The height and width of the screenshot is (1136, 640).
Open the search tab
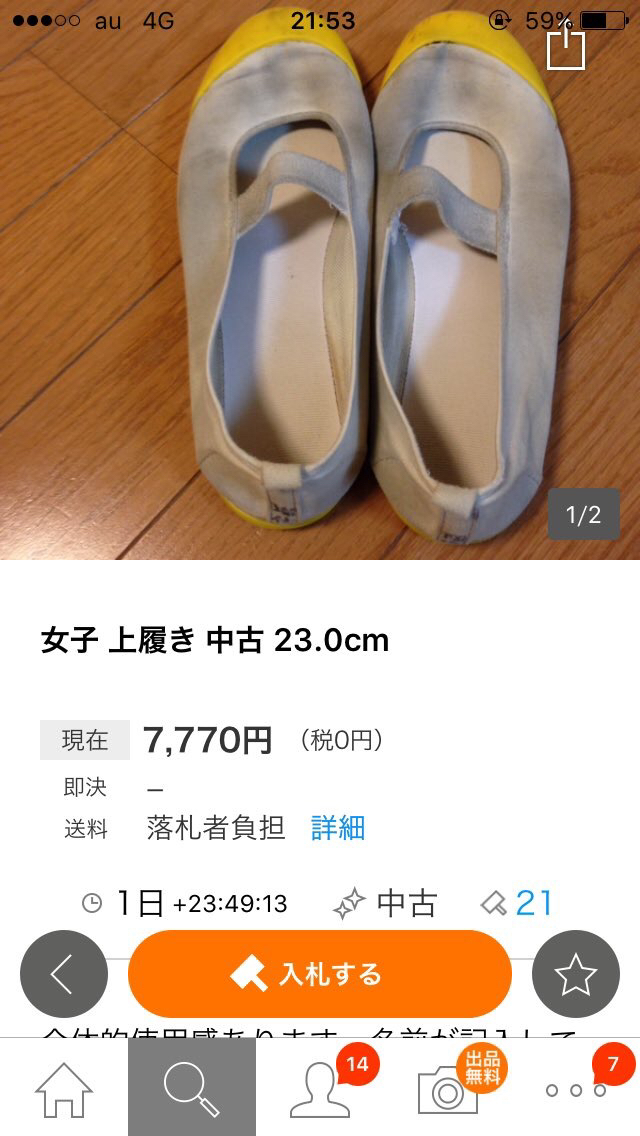192,1088
